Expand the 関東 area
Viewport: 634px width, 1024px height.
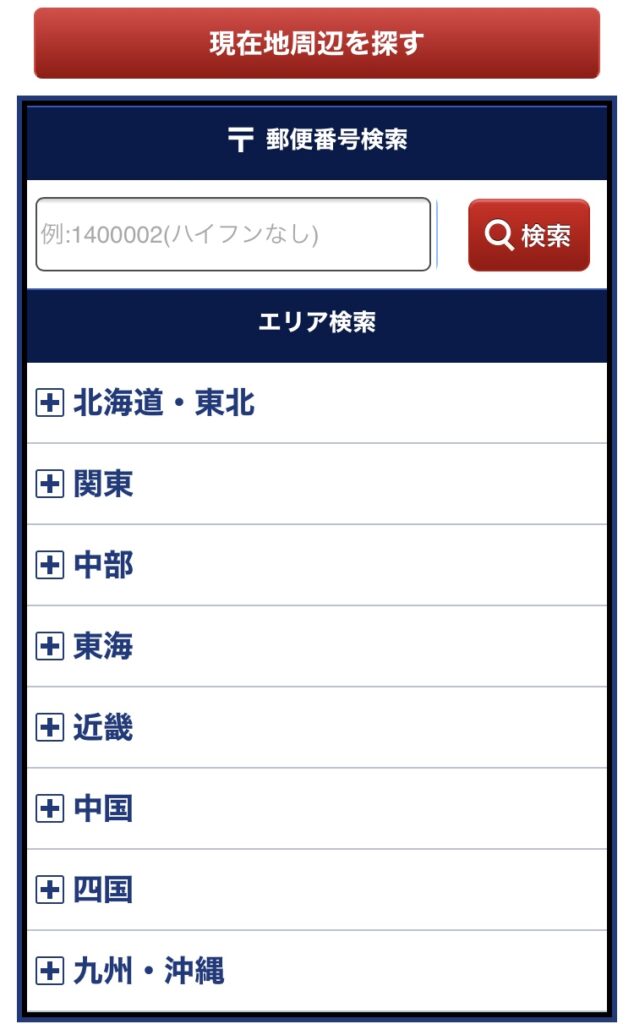[317, 484]
